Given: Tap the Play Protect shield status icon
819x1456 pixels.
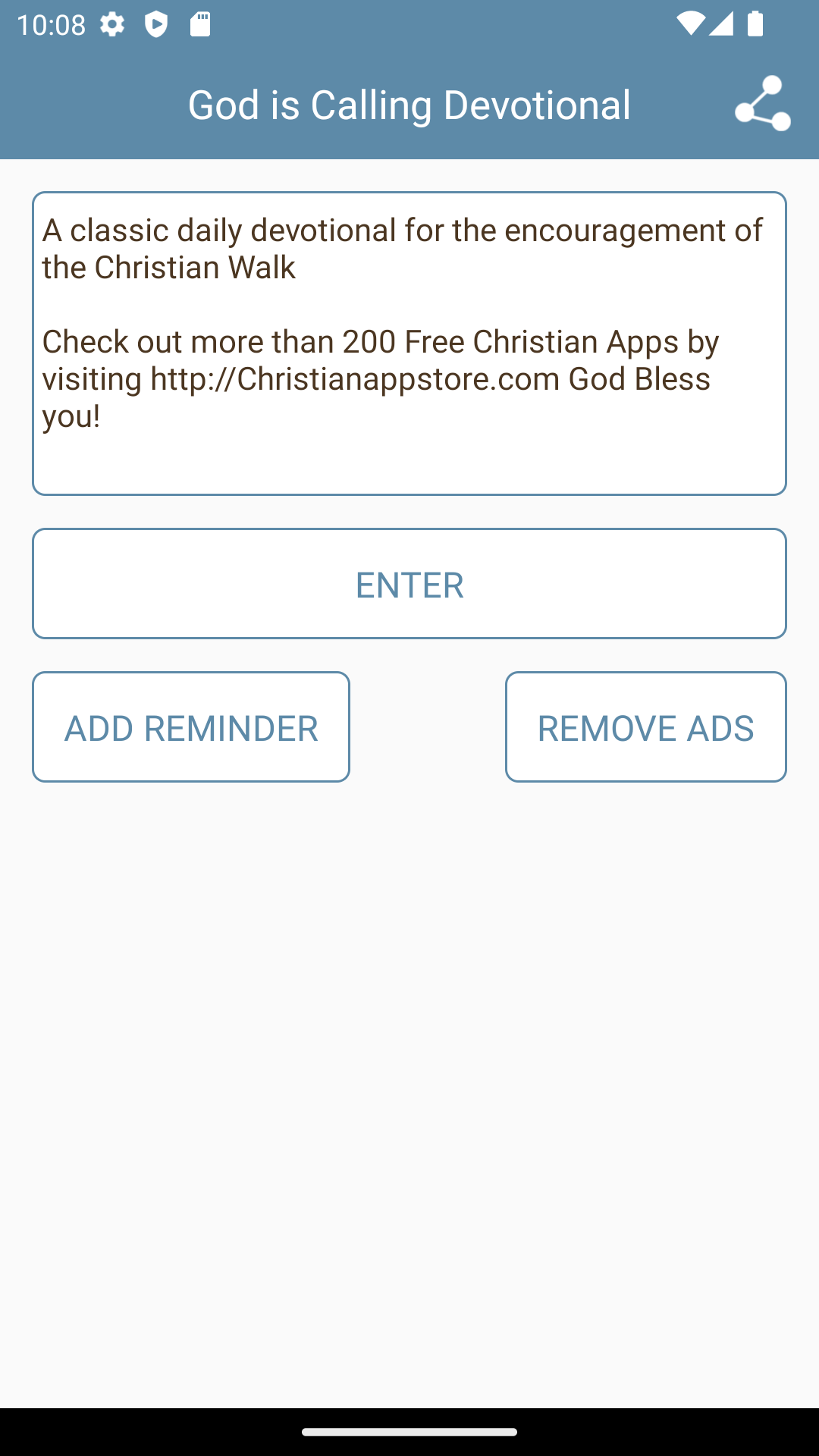Looking at the screenshot, I should (157, 25).
